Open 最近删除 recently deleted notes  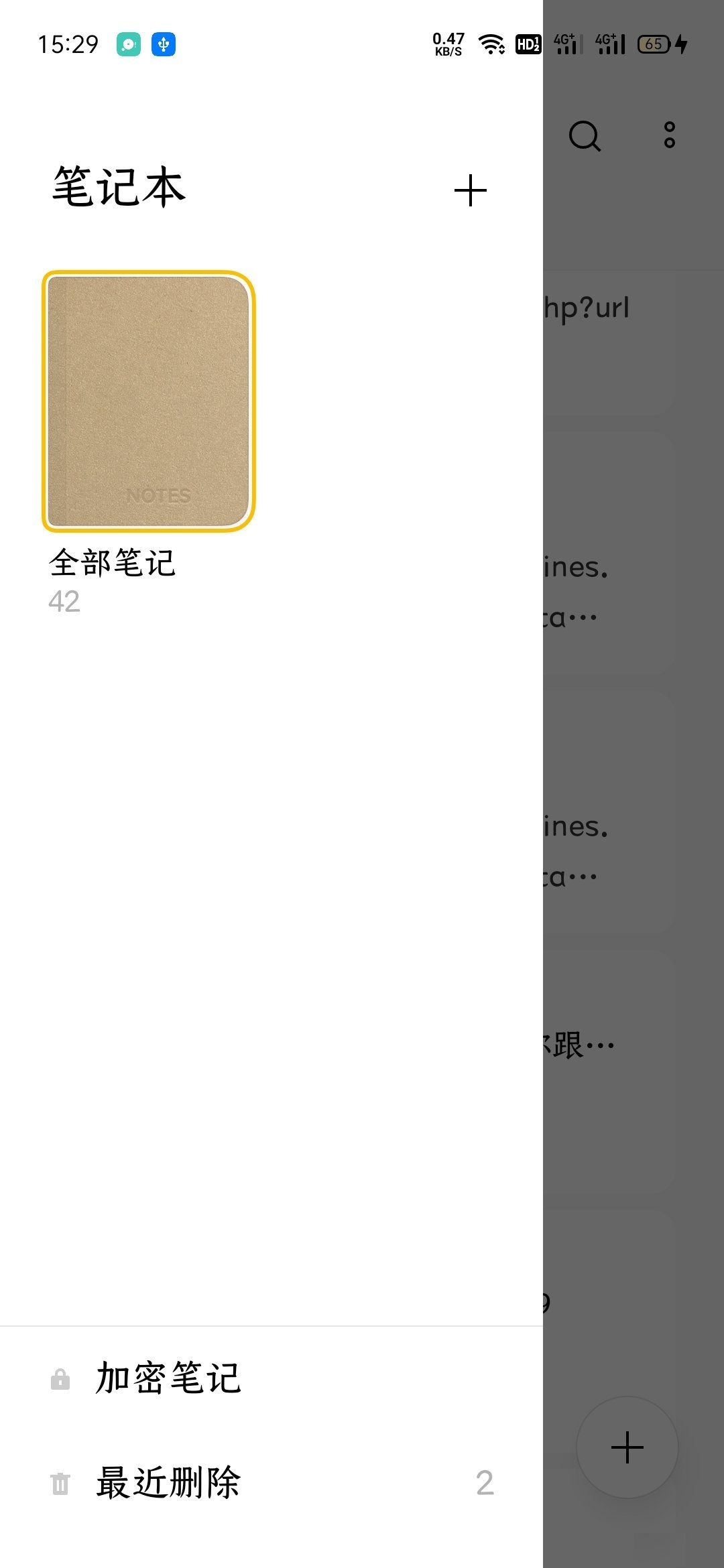click(168, 1483)
